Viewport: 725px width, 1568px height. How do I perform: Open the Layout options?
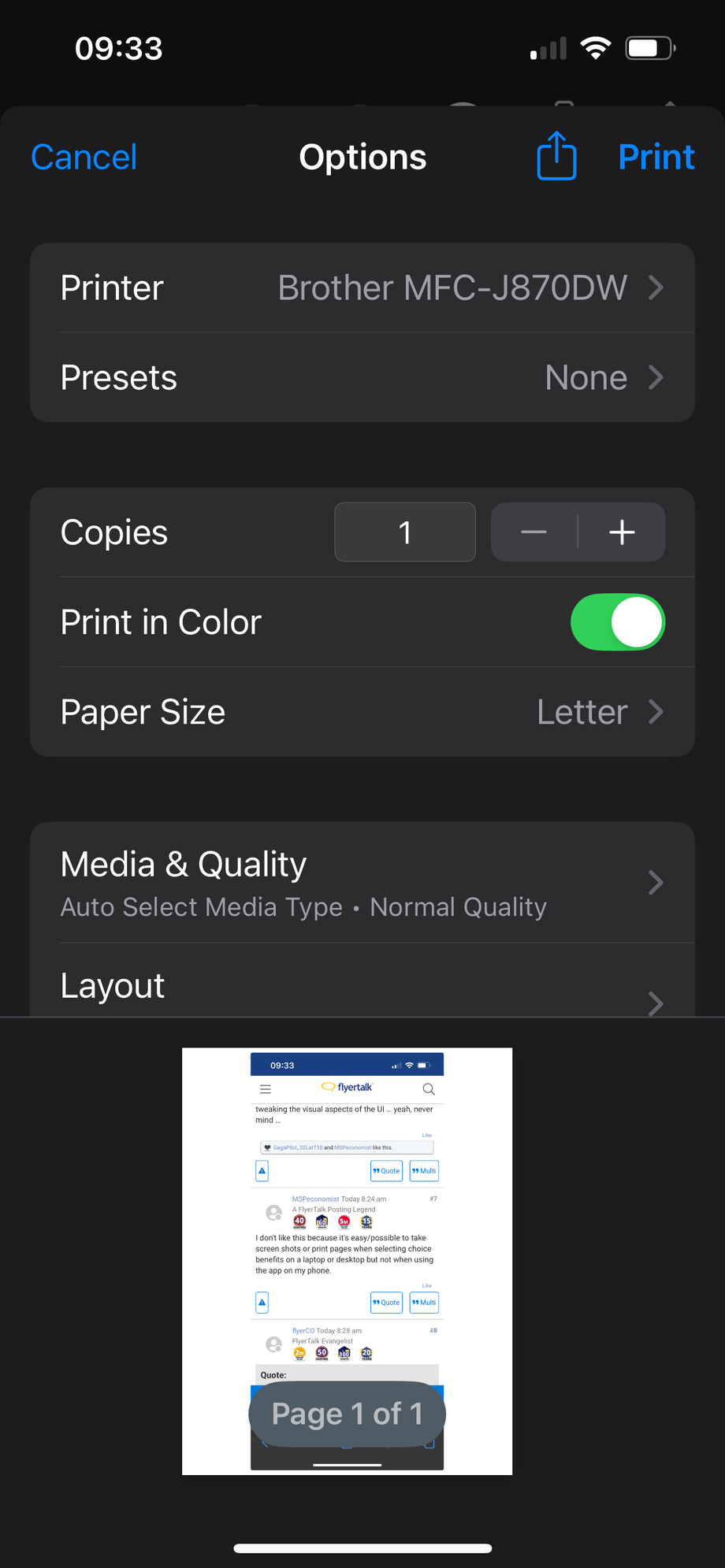tap(362, 988)
